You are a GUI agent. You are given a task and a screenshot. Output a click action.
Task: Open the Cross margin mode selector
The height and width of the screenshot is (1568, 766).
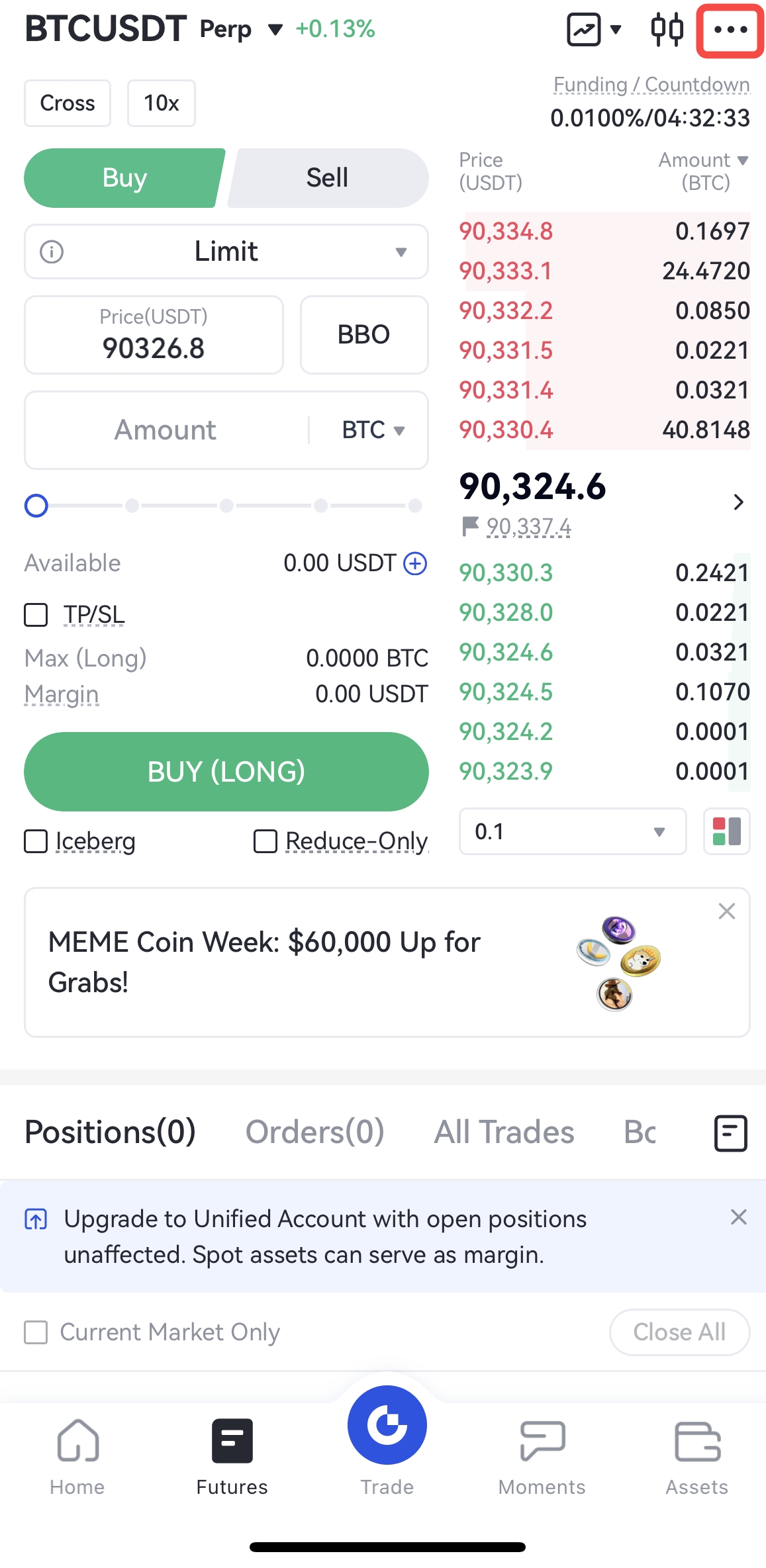[x=68, y=103]
